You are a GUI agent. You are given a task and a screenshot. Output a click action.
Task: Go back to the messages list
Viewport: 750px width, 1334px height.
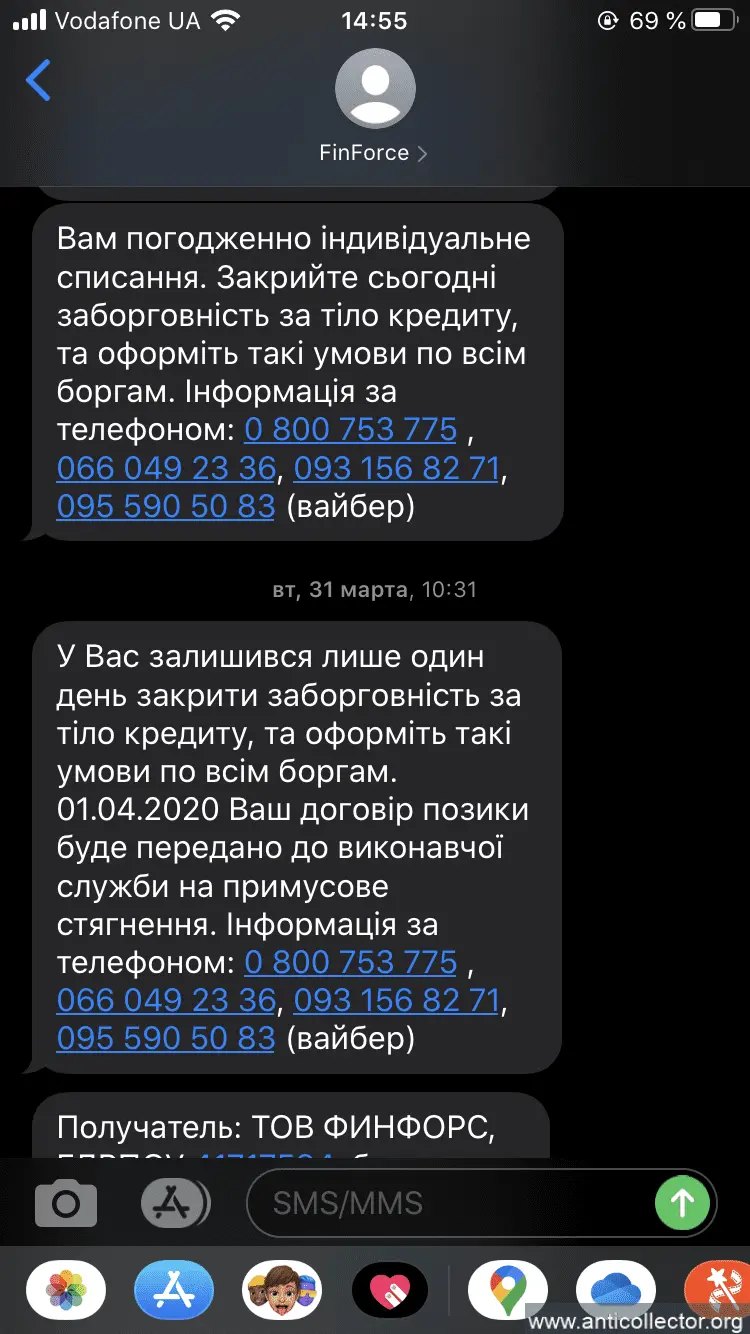click(38, 81)
